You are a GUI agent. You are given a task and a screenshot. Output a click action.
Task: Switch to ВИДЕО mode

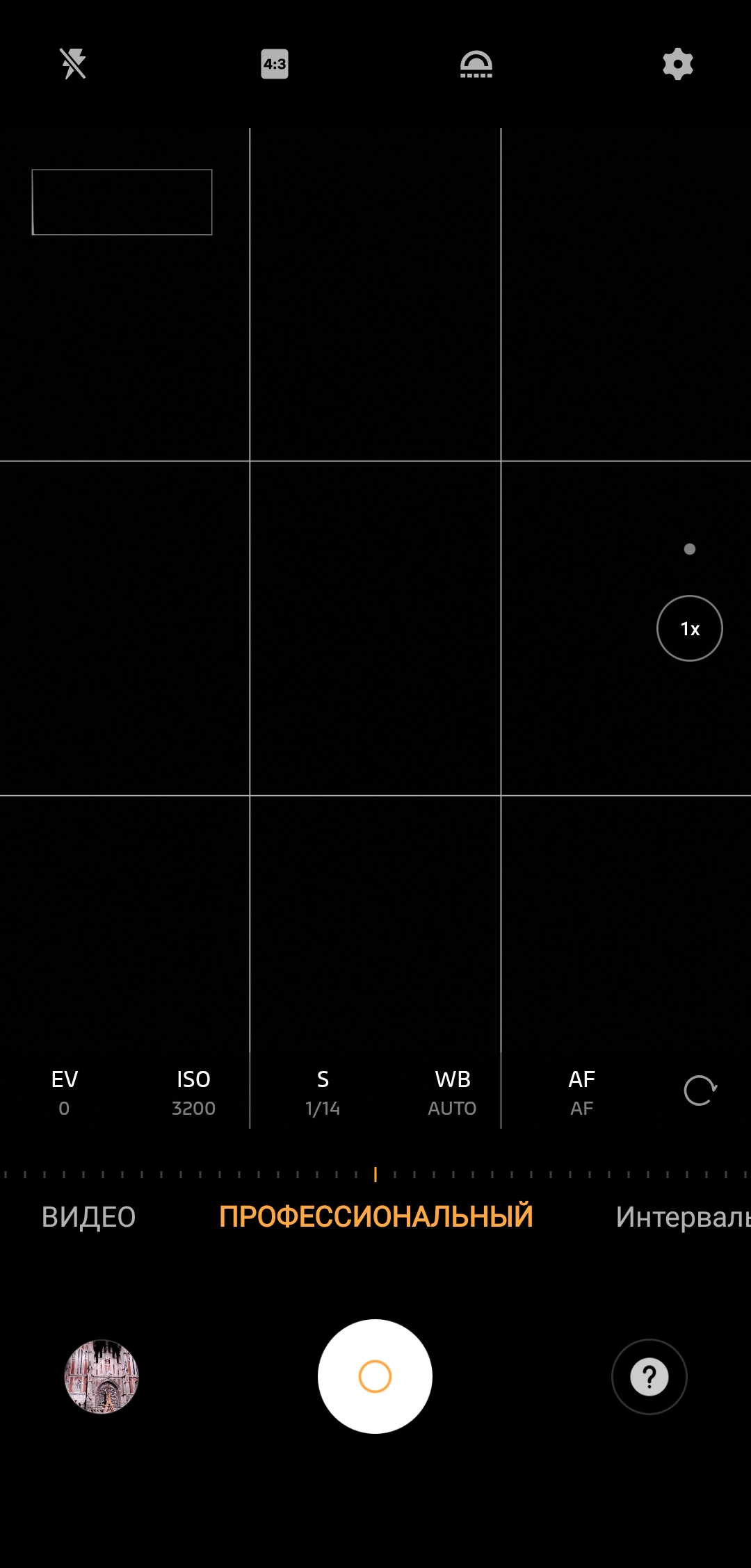(89, 1217)
